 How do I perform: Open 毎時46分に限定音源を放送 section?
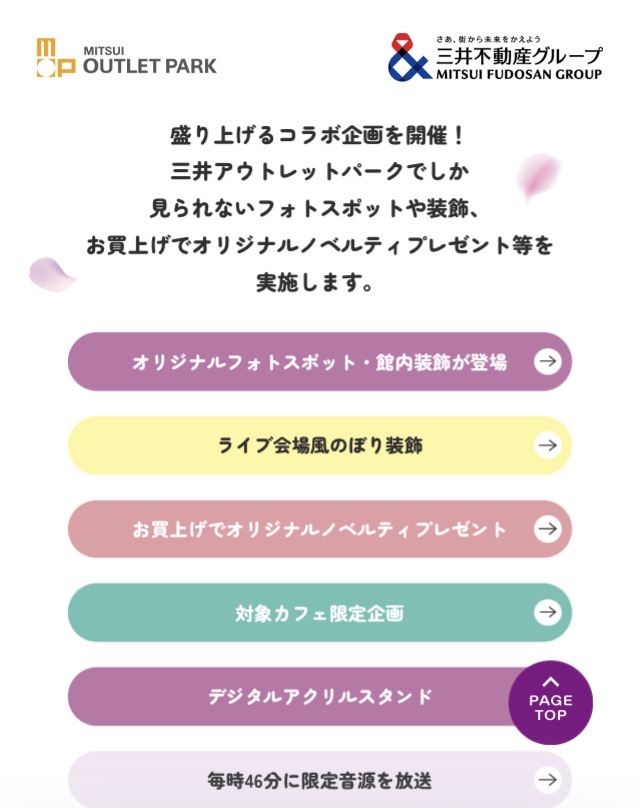[319, 780]
